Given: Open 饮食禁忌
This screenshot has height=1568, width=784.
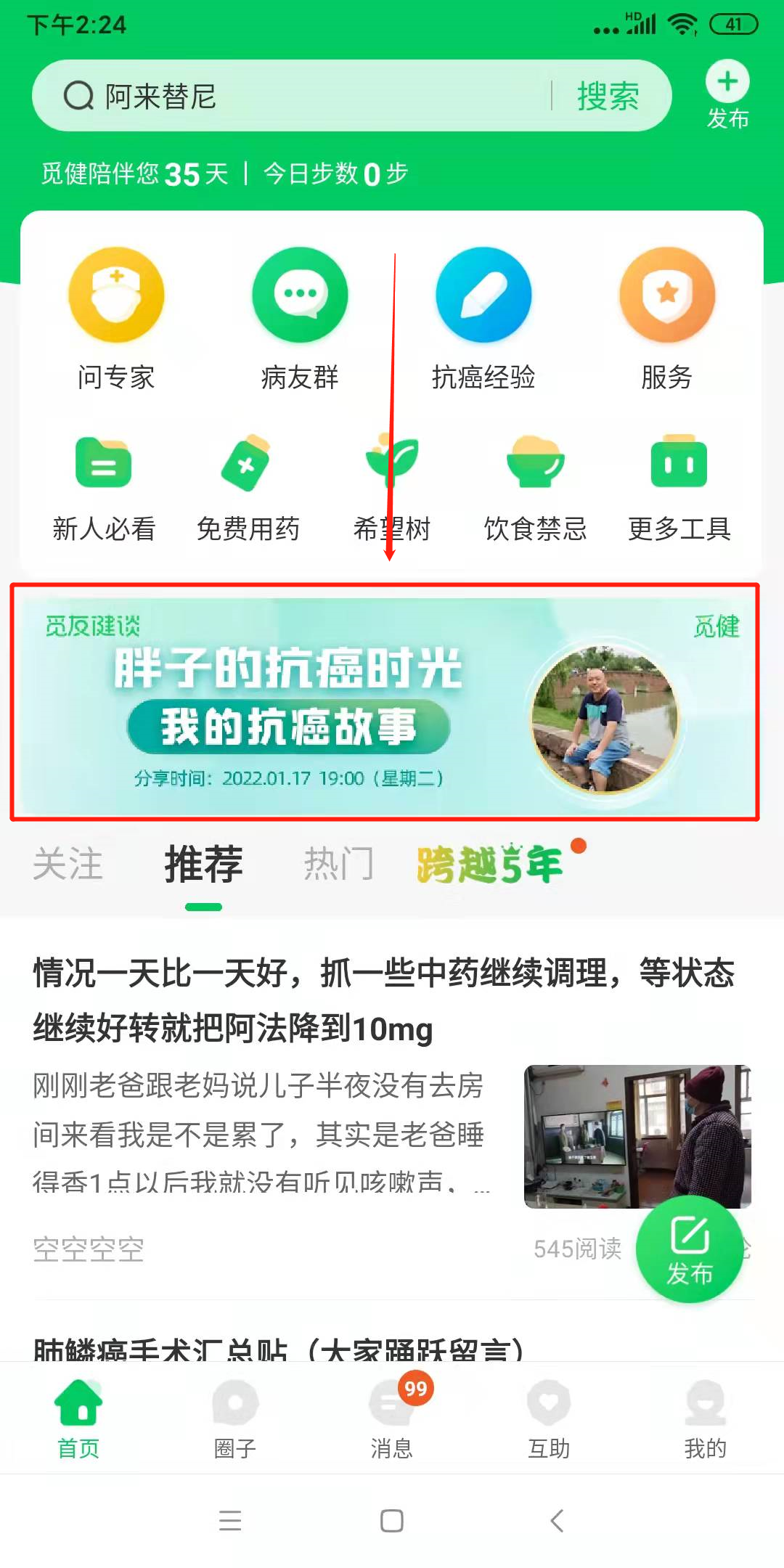Looking at the screenshot, I should 535,488.
